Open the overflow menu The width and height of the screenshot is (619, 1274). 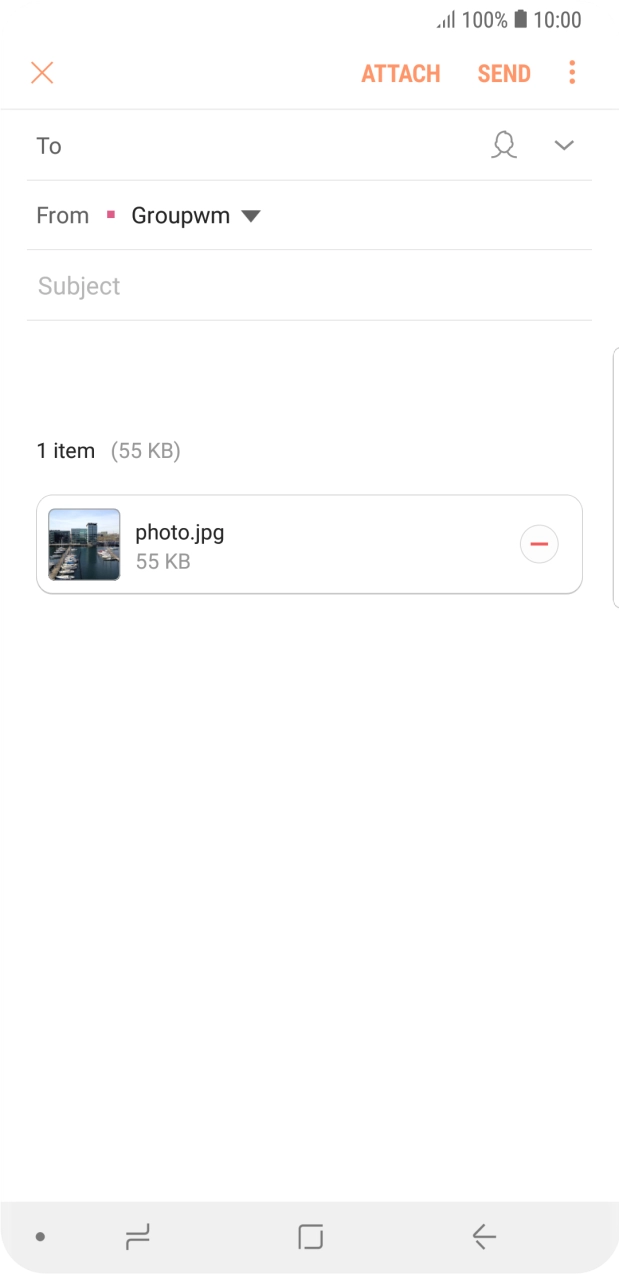tap(572, 73)
